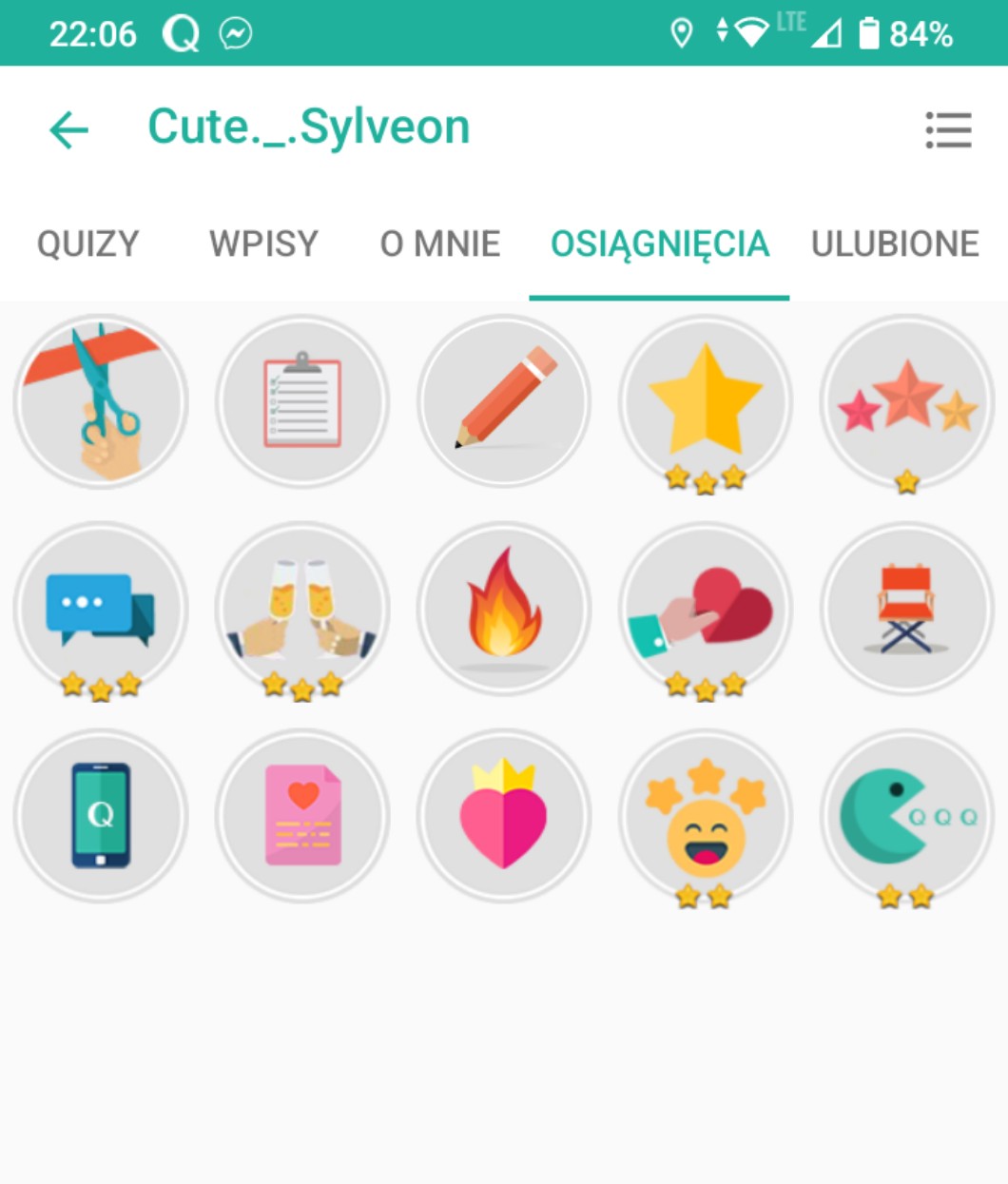Open the big yellow star achievement

(x=706, y=401)
